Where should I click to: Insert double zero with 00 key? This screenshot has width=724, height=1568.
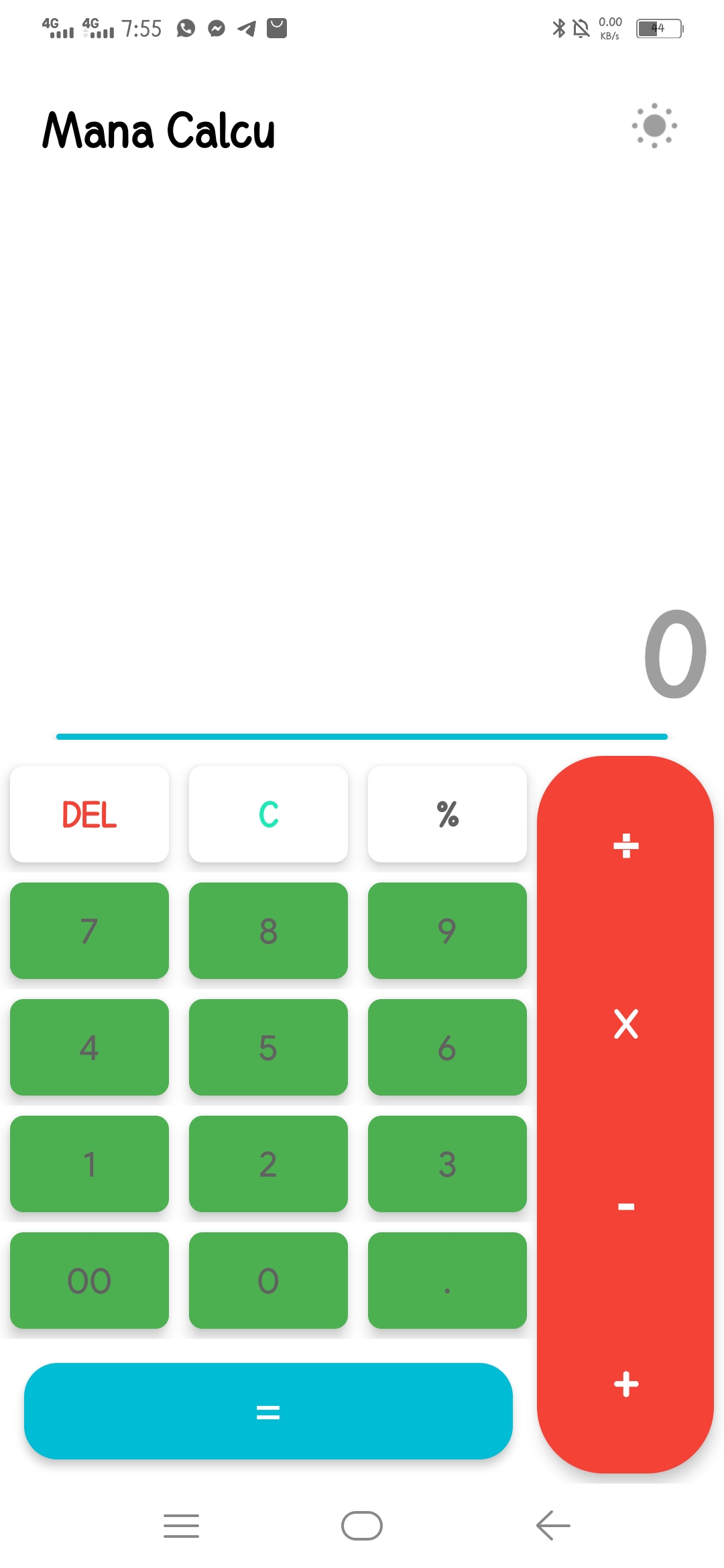point(89,1281)
